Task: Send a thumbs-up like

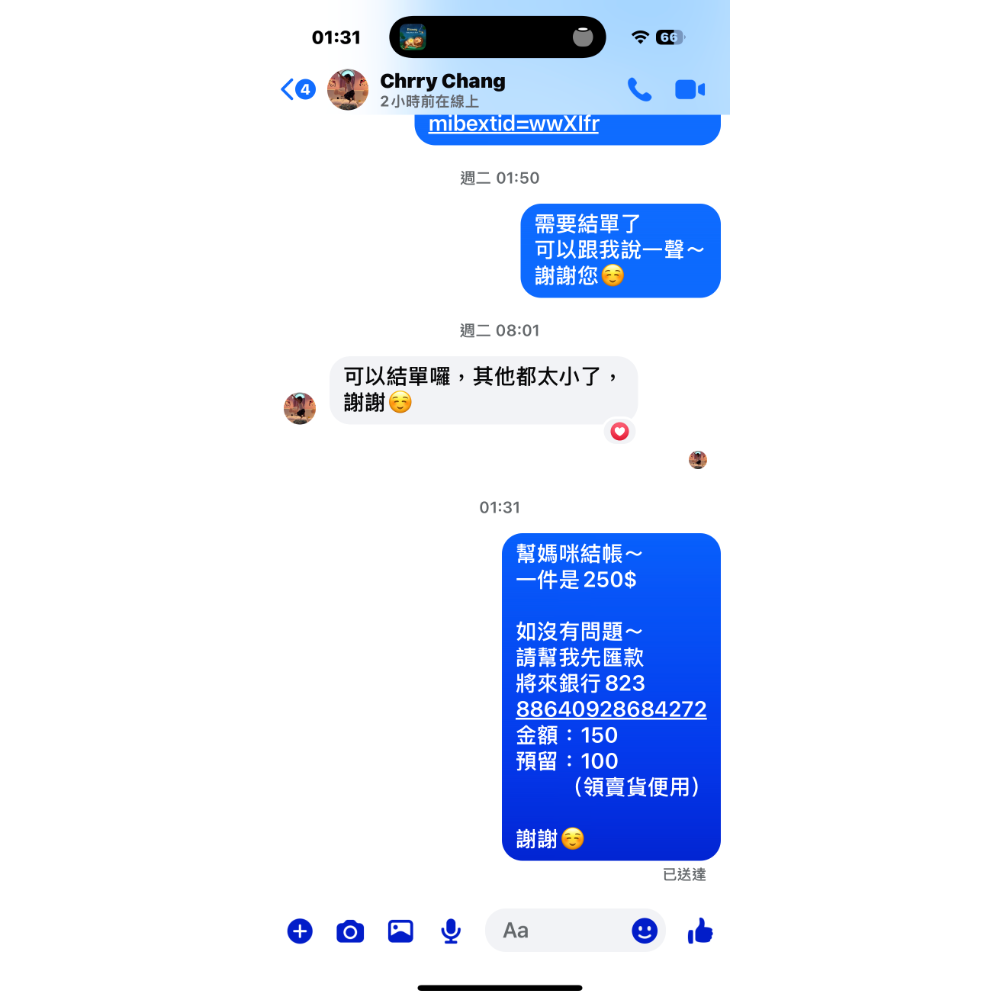Action: pyautogui.click(x=700, y=931)
